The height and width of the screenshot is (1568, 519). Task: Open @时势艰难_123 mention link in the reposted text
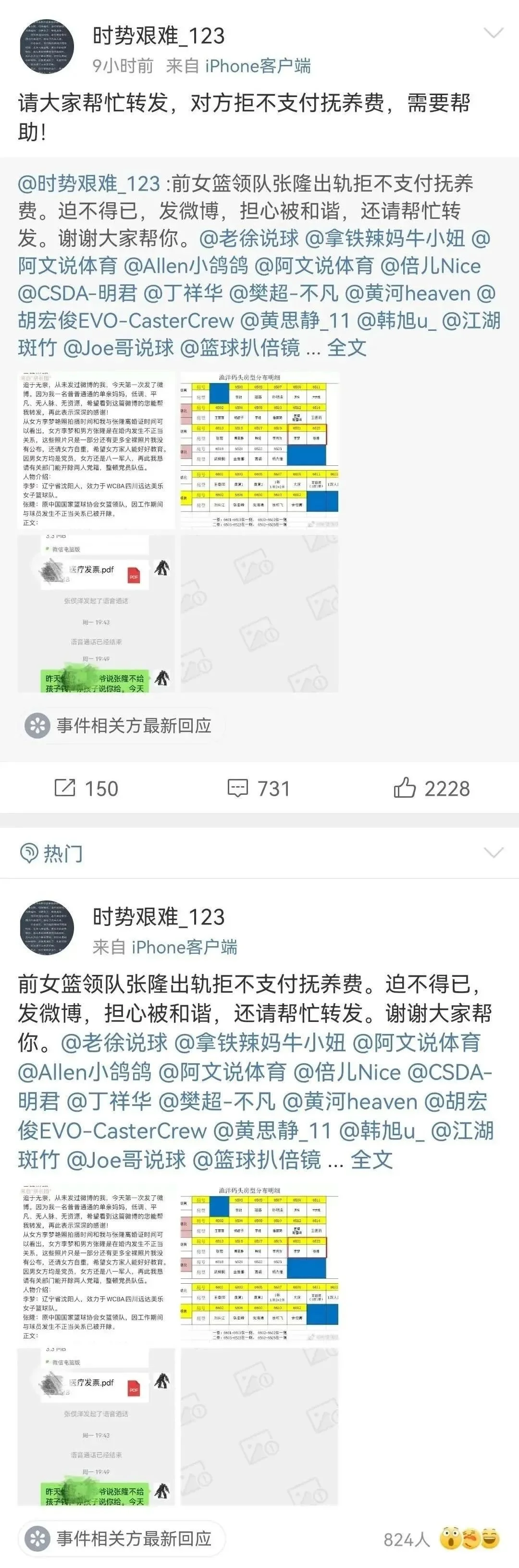89,183
